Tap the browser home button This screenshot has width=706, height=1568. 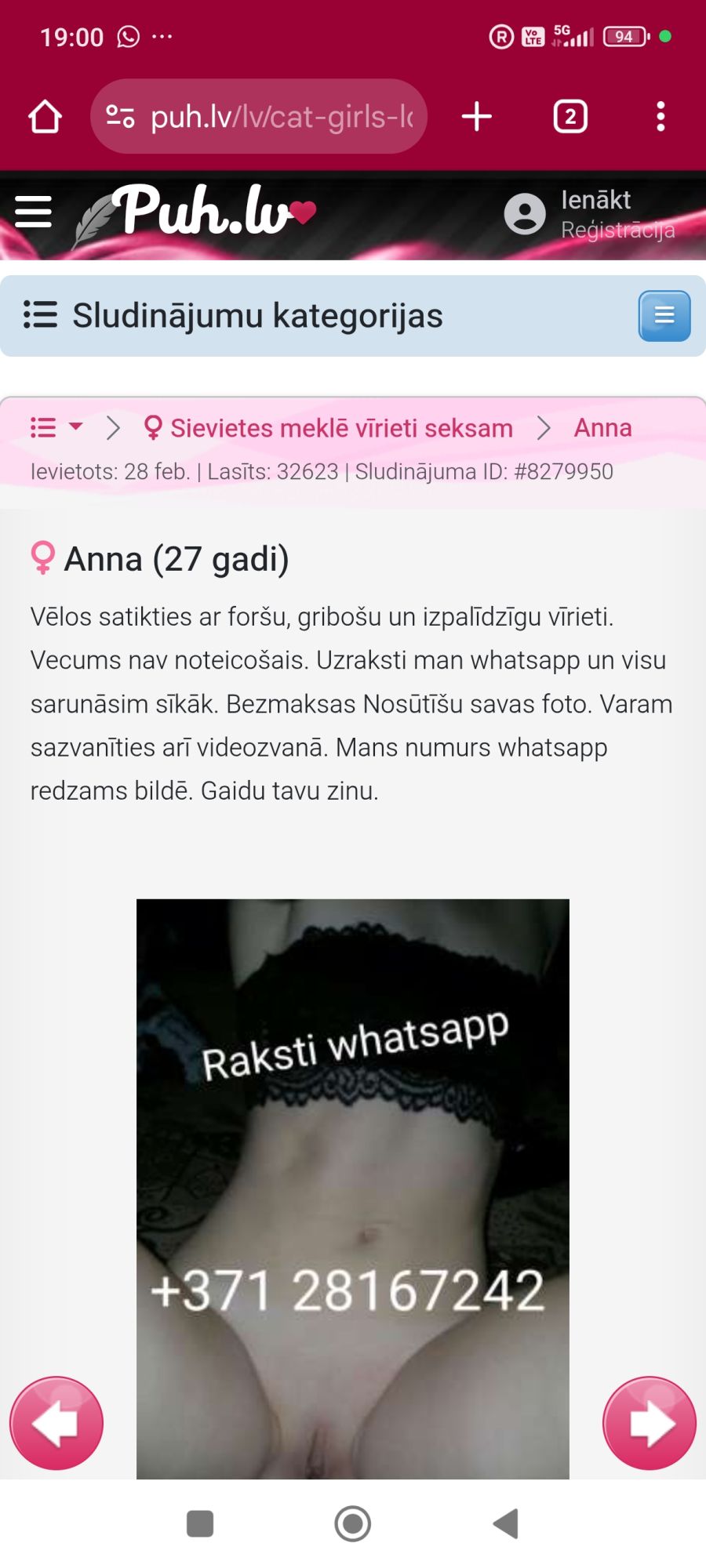45,117
